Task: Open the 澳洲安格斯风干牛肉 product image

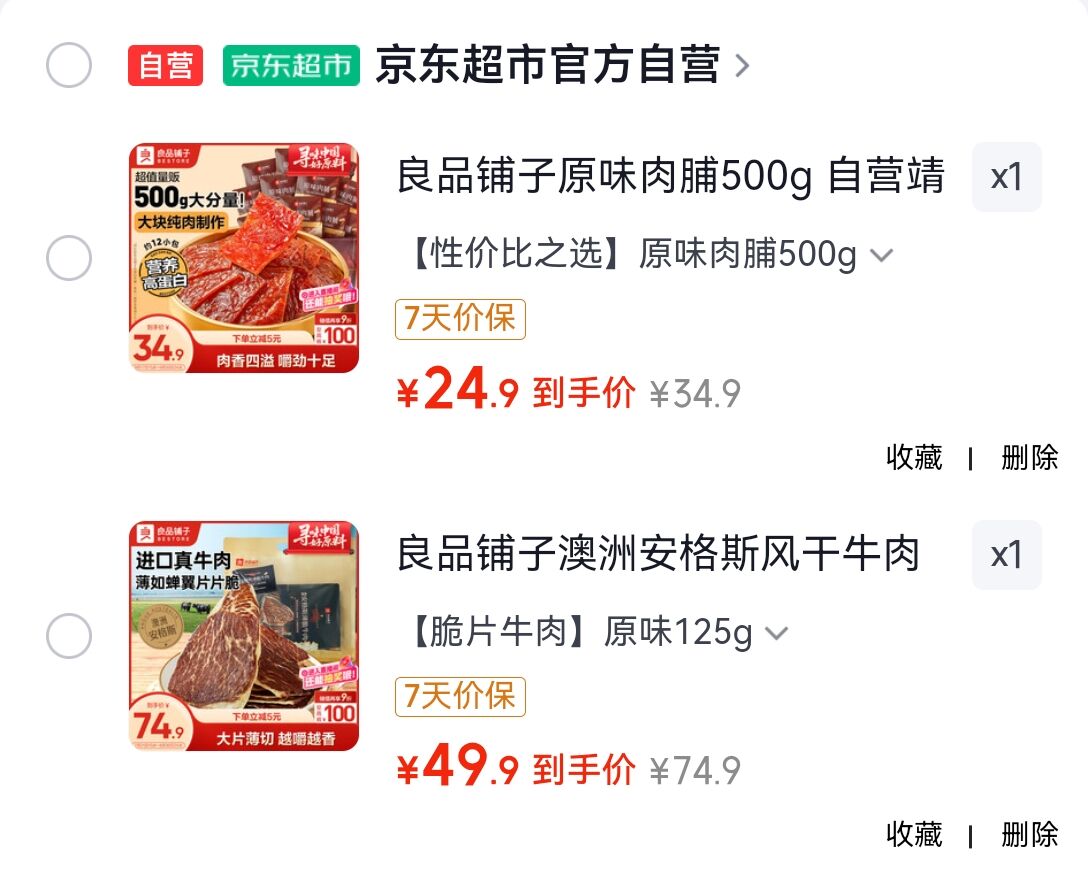Action: pos(244,635)
